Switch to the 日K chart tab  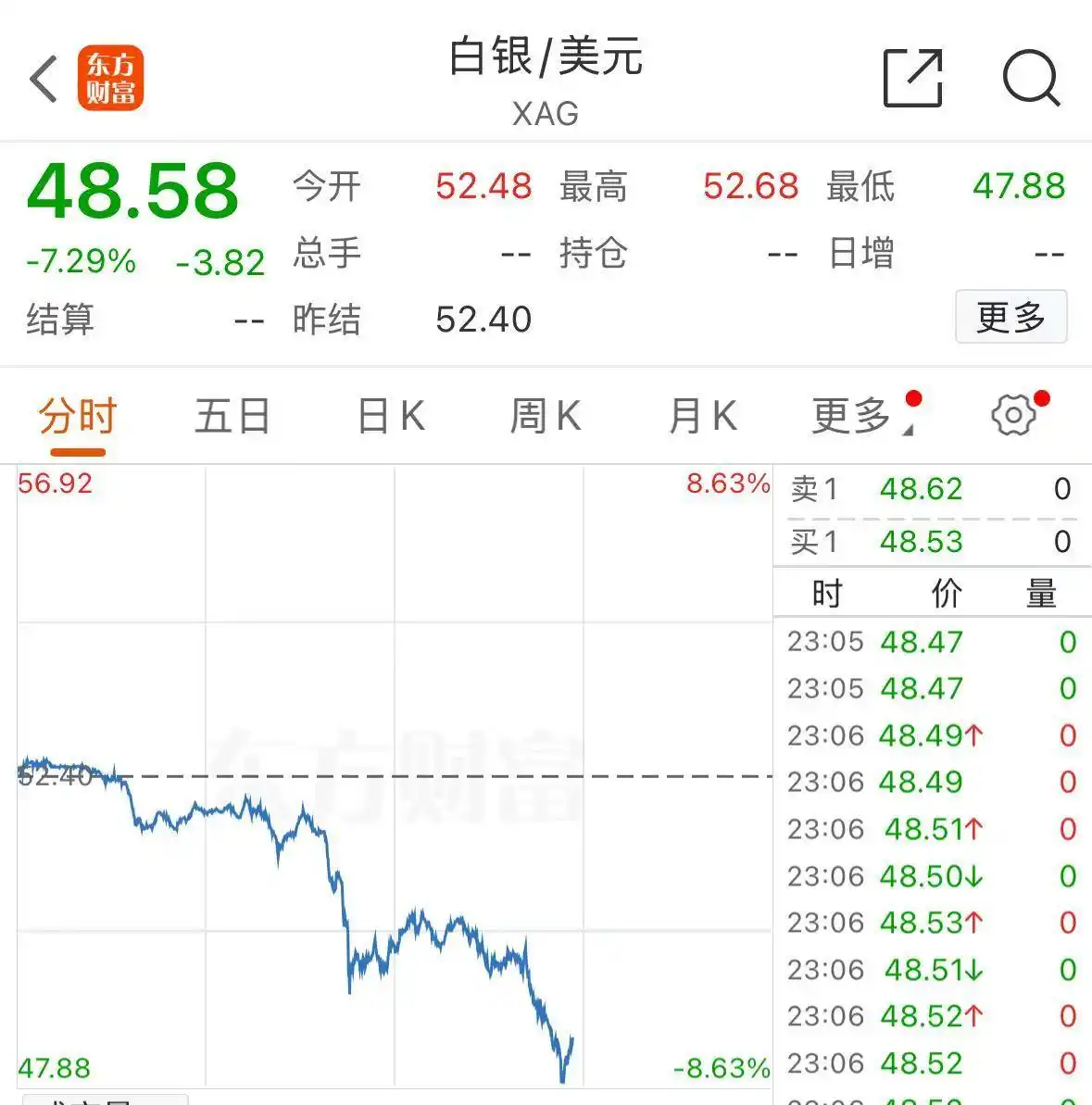391,417
